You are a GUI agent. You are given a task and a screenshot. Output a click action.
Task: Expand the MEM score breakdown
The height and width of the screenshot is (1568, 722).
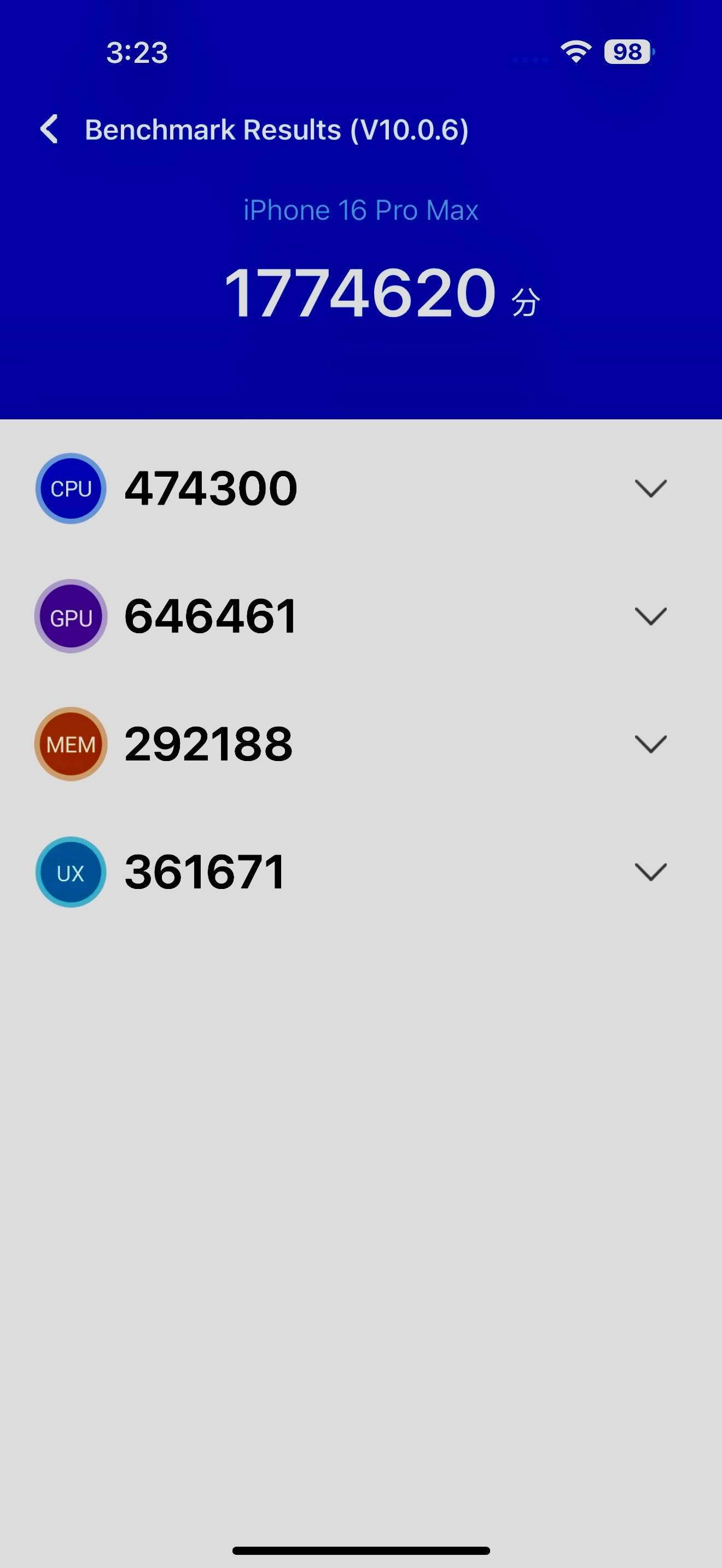[651, 744]
